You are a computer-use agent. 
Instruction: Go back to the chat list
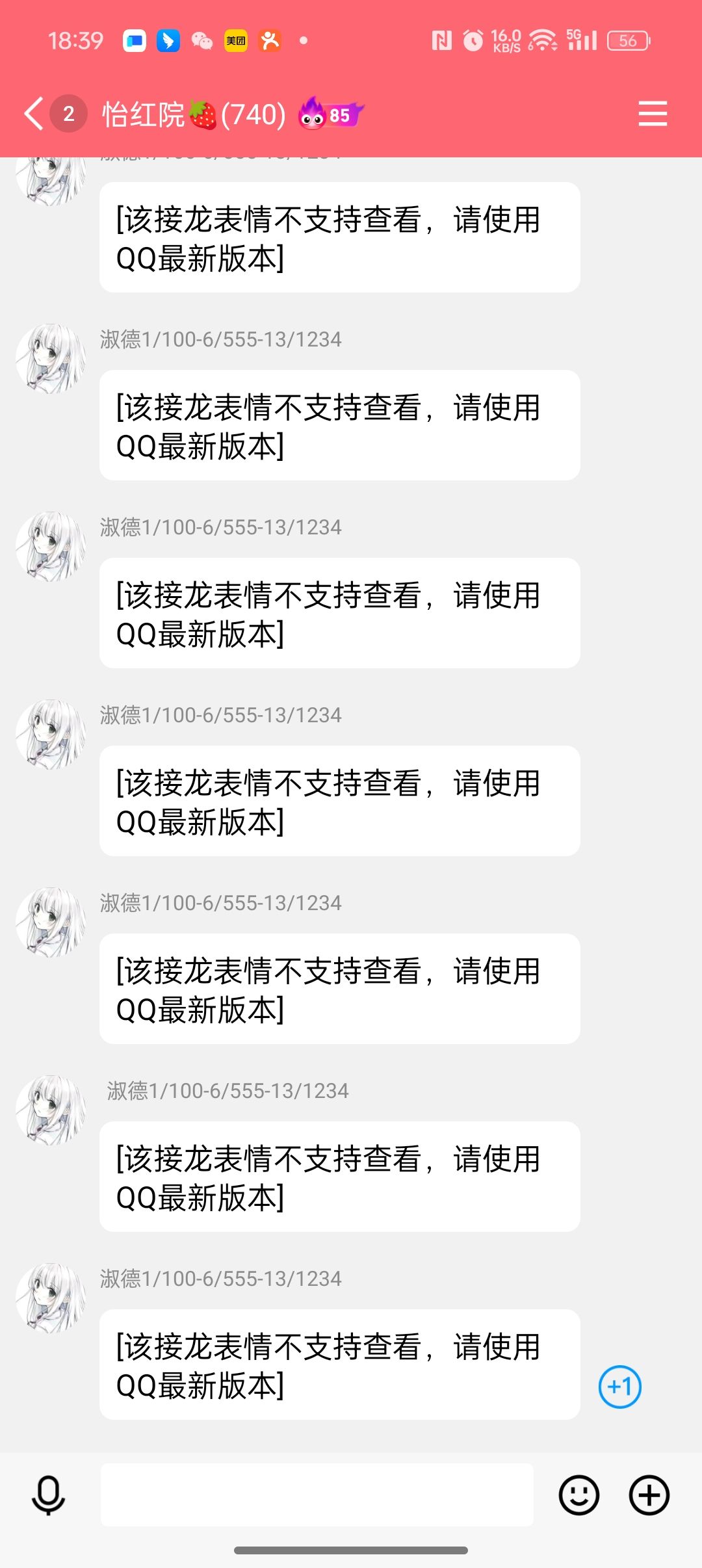pos(34,114)
